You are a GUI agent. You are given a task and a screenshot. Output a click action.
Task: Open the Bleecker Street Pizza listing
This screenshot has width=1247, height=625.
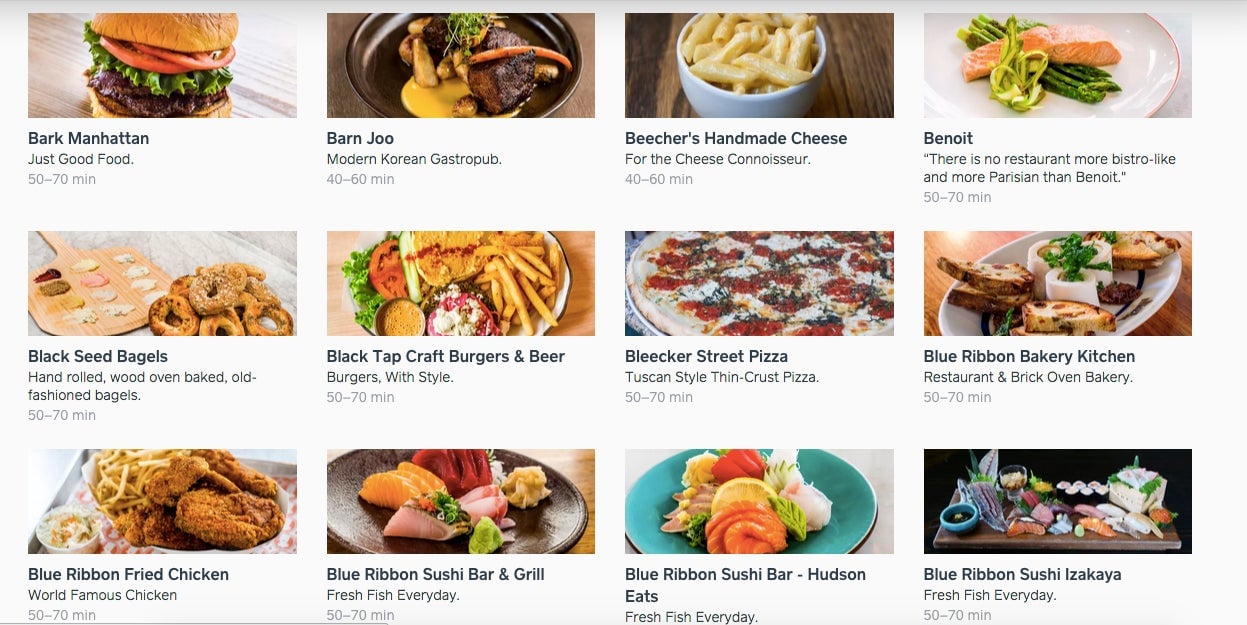(x=759, y=284)
